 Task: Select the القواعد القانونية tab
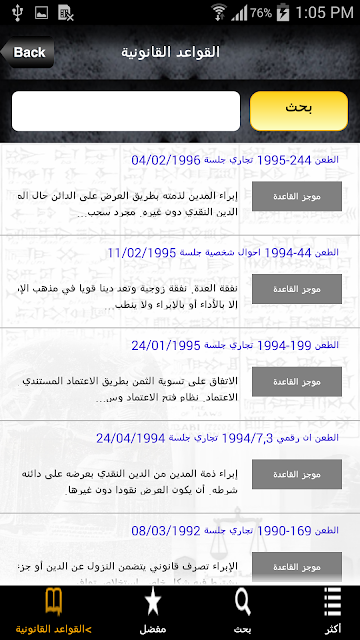tap(53, 613)
